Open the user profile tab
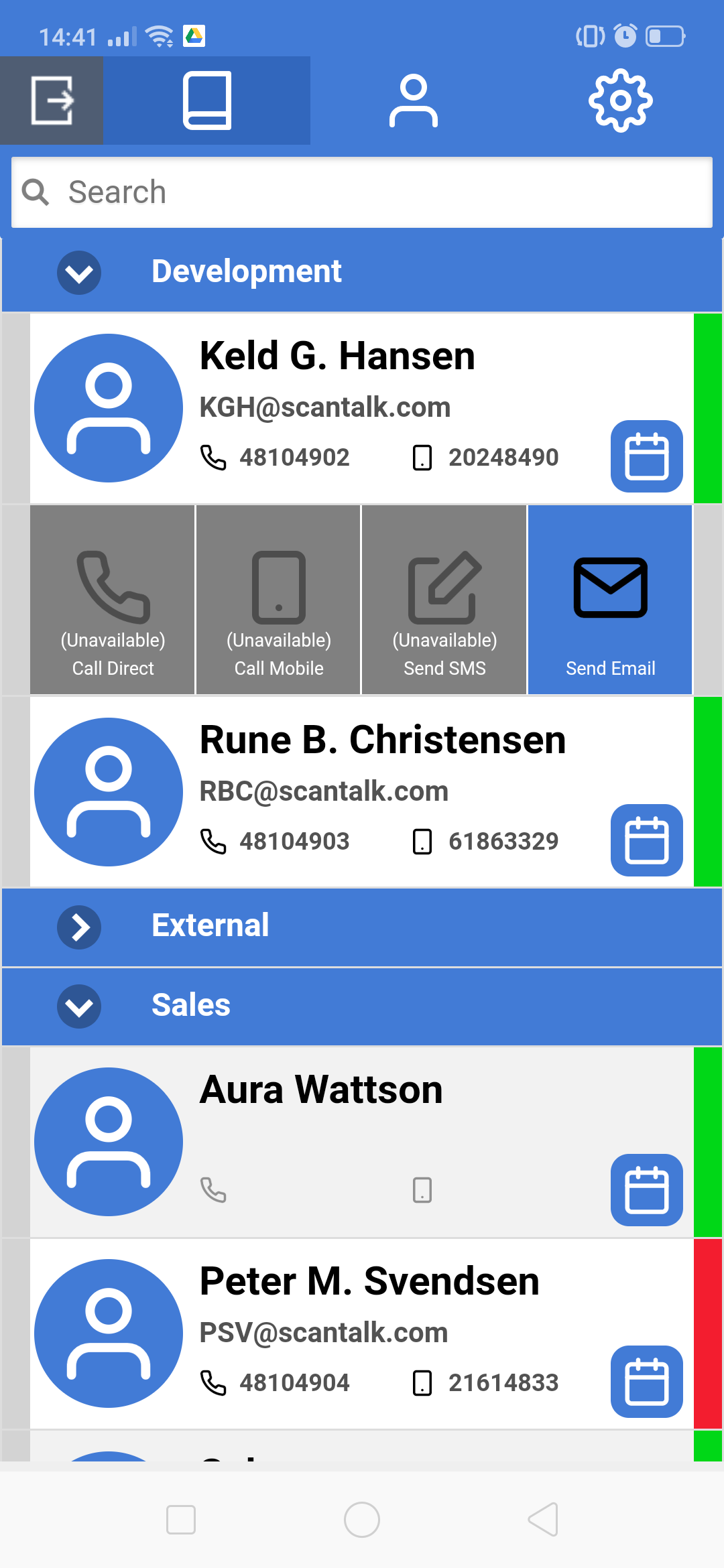This screenshot has width=724, height=1568. click(414, 101)
